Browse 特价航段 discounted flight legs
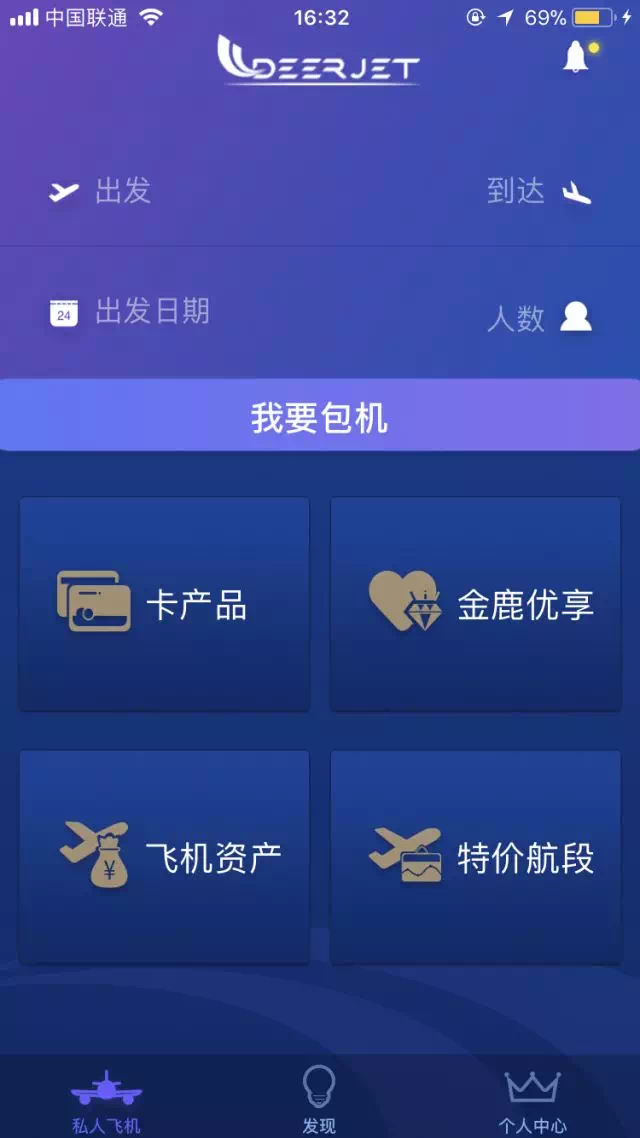 tap(476, 857)
